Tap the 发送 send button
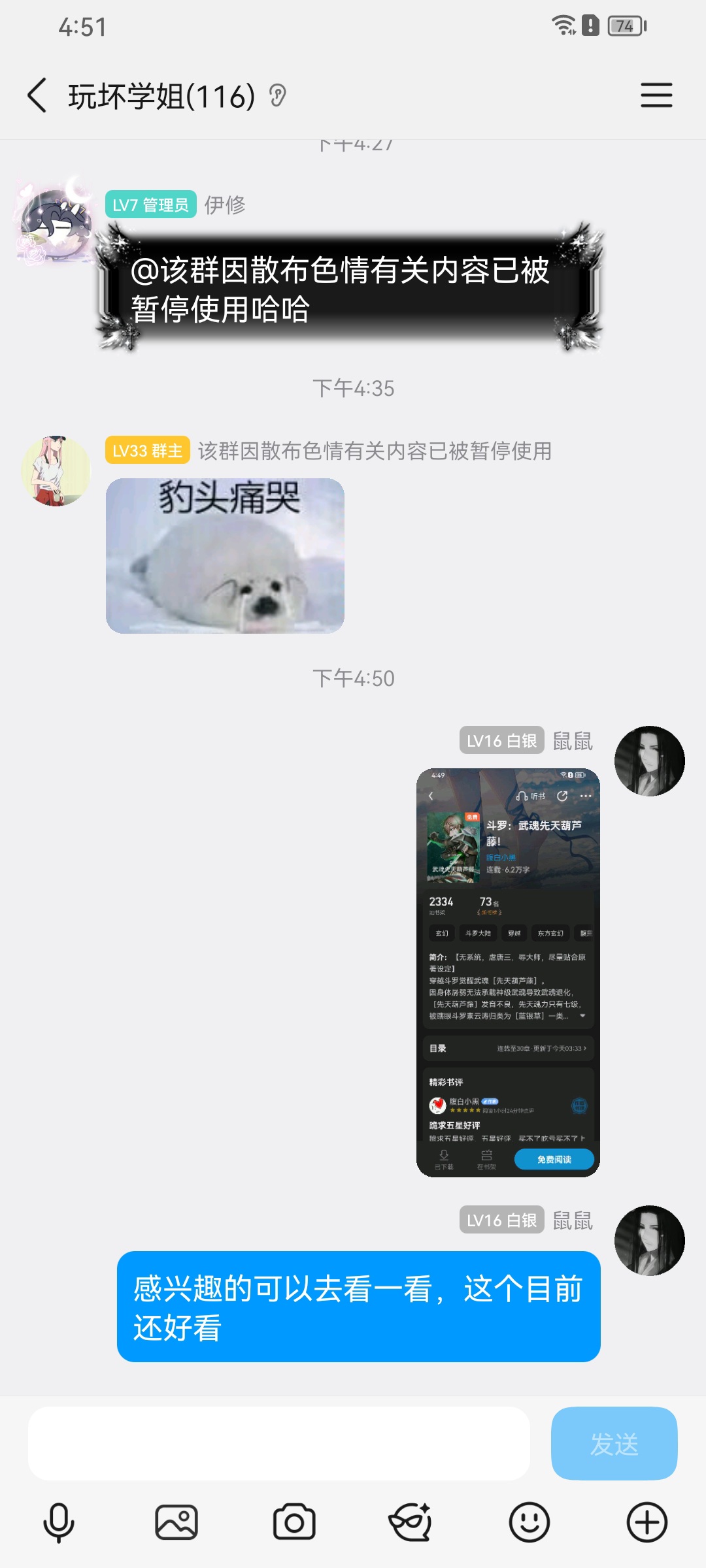706x1568 pixels. [614, 1443]
